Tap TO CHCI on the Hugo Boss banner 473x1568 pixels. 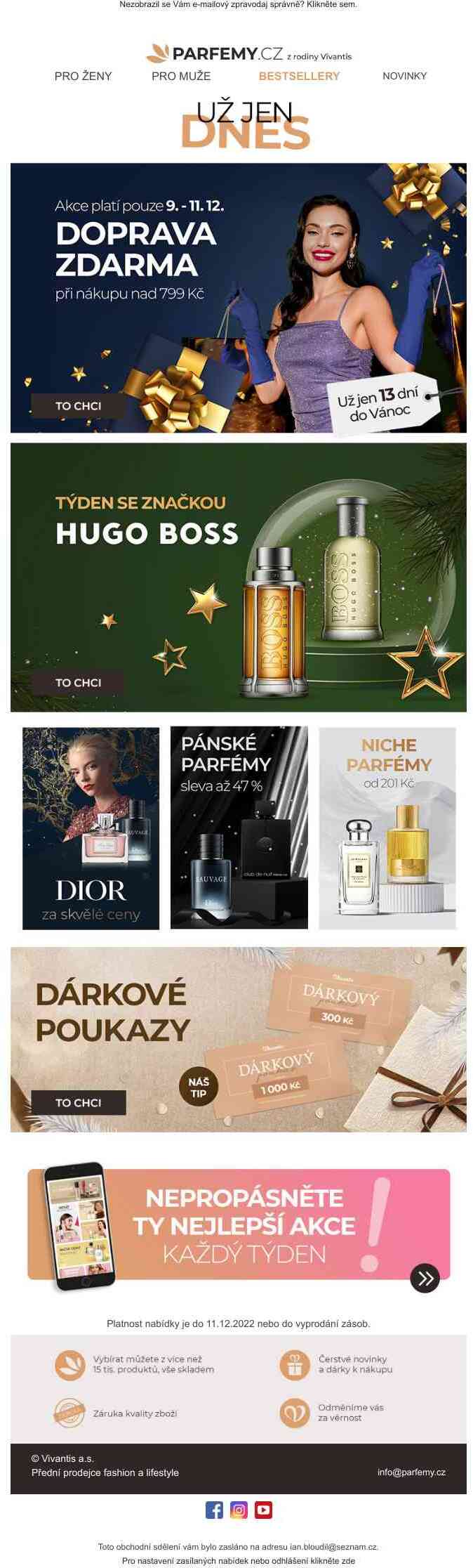coord(78,683)
